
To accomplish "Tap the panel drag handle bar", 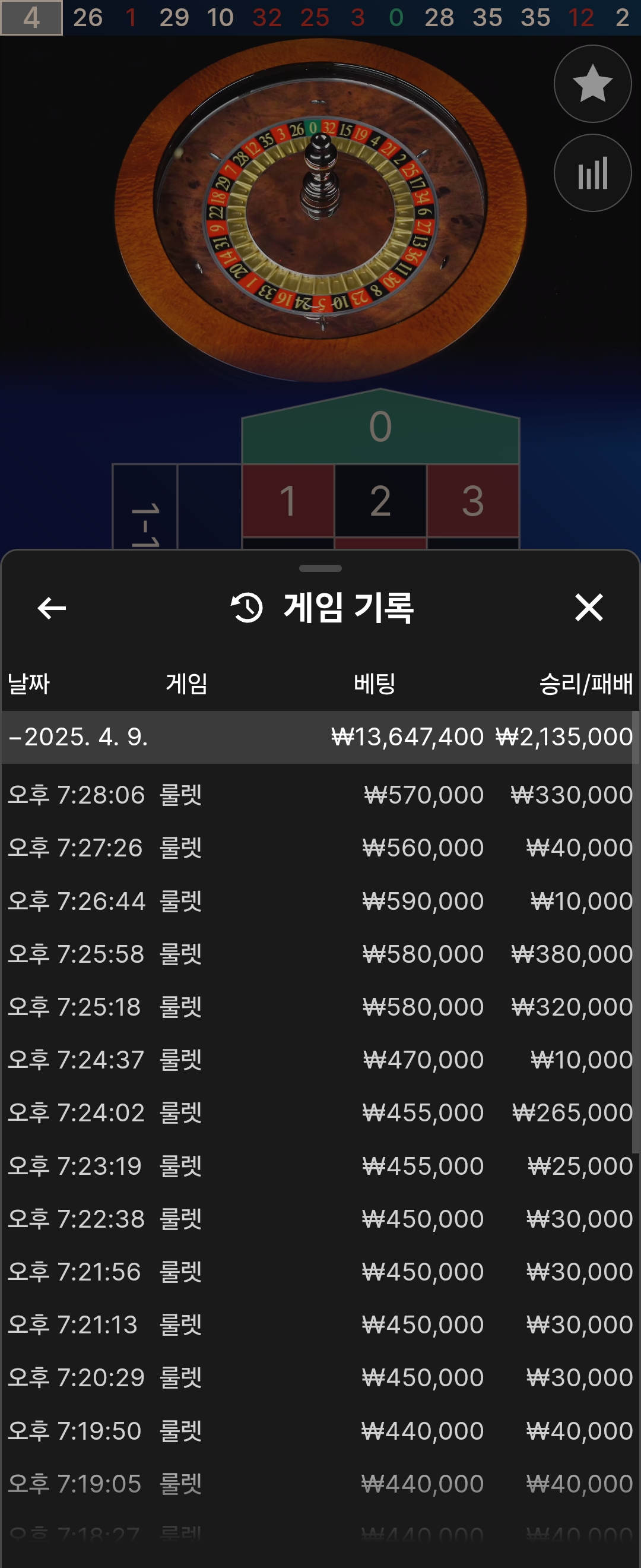I will coord(320,568).
